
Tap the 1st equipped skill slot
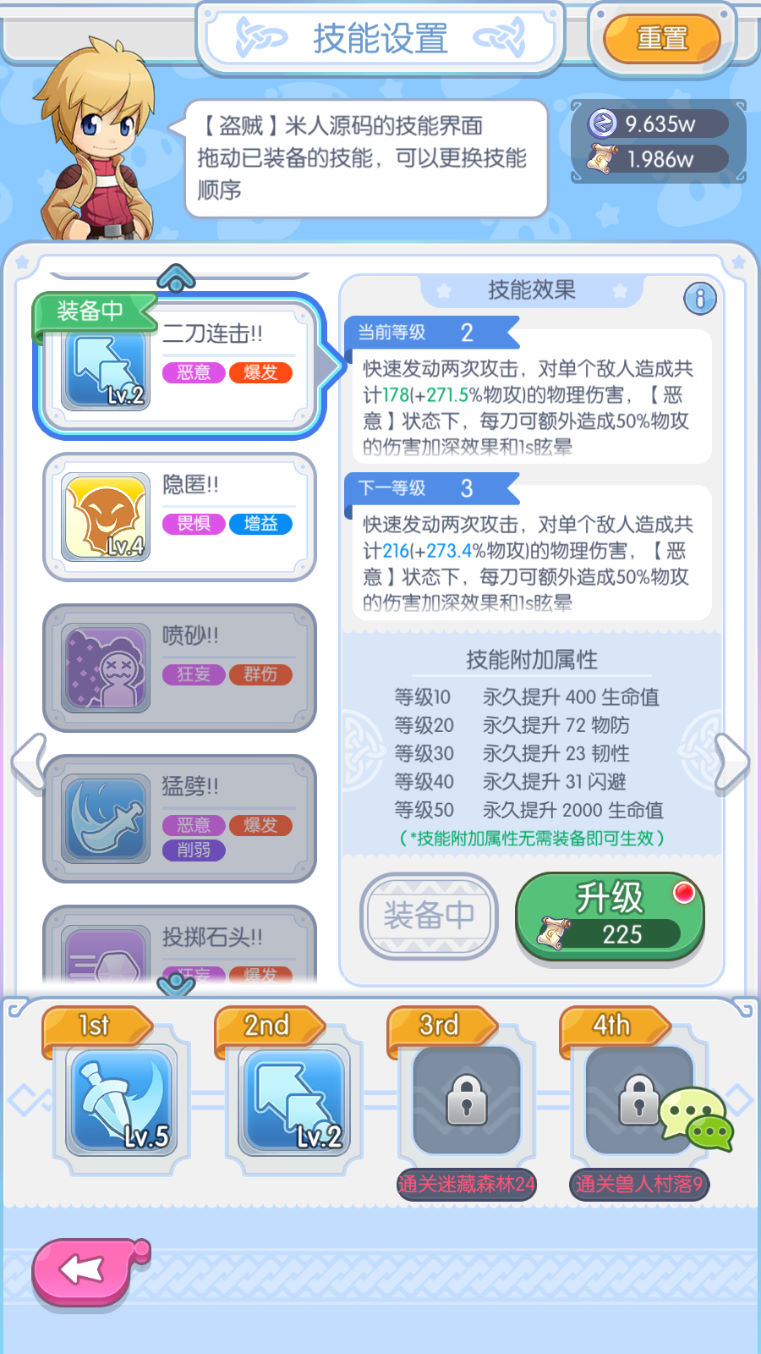click(x=120, y=1100)
